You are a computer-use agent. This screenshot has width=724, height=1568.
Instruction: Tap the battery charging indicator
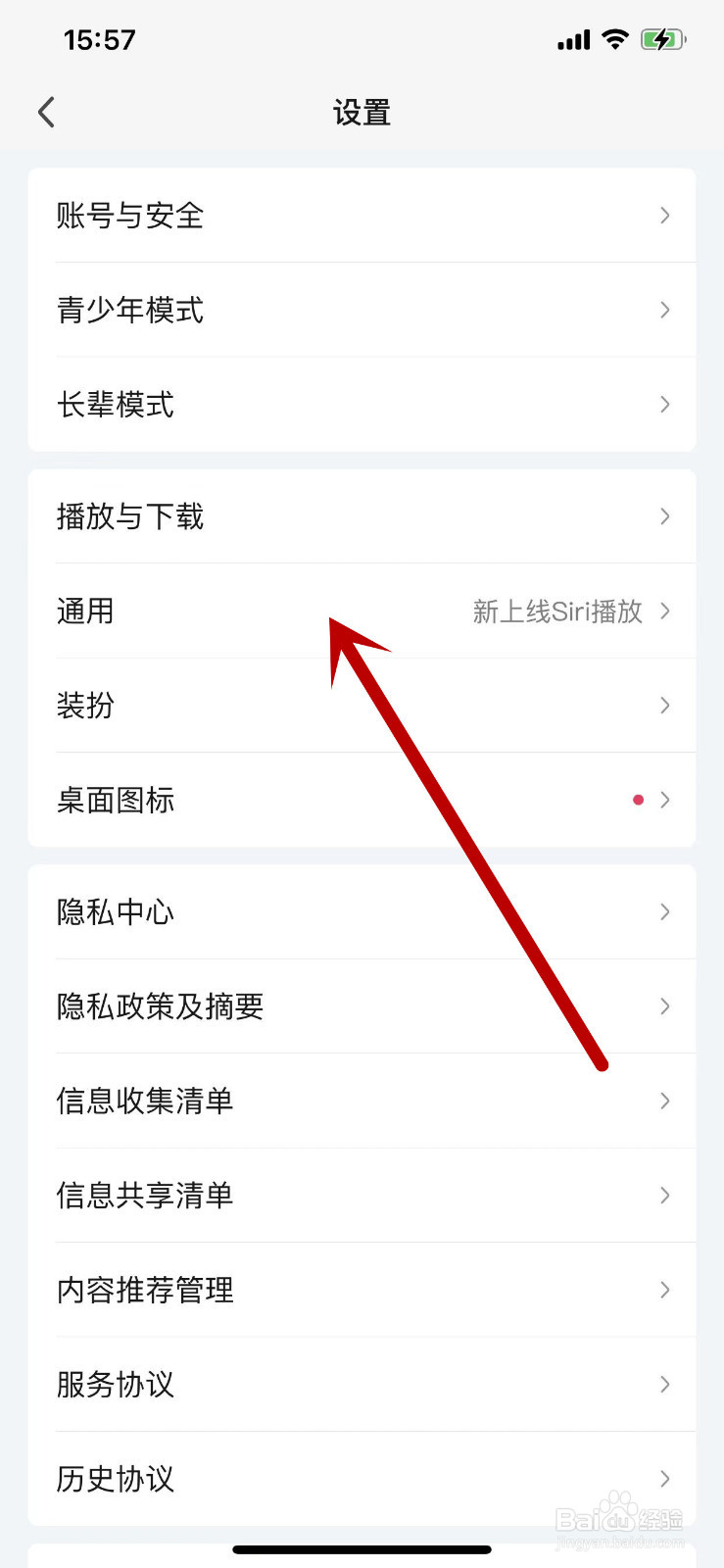[662, 39]
